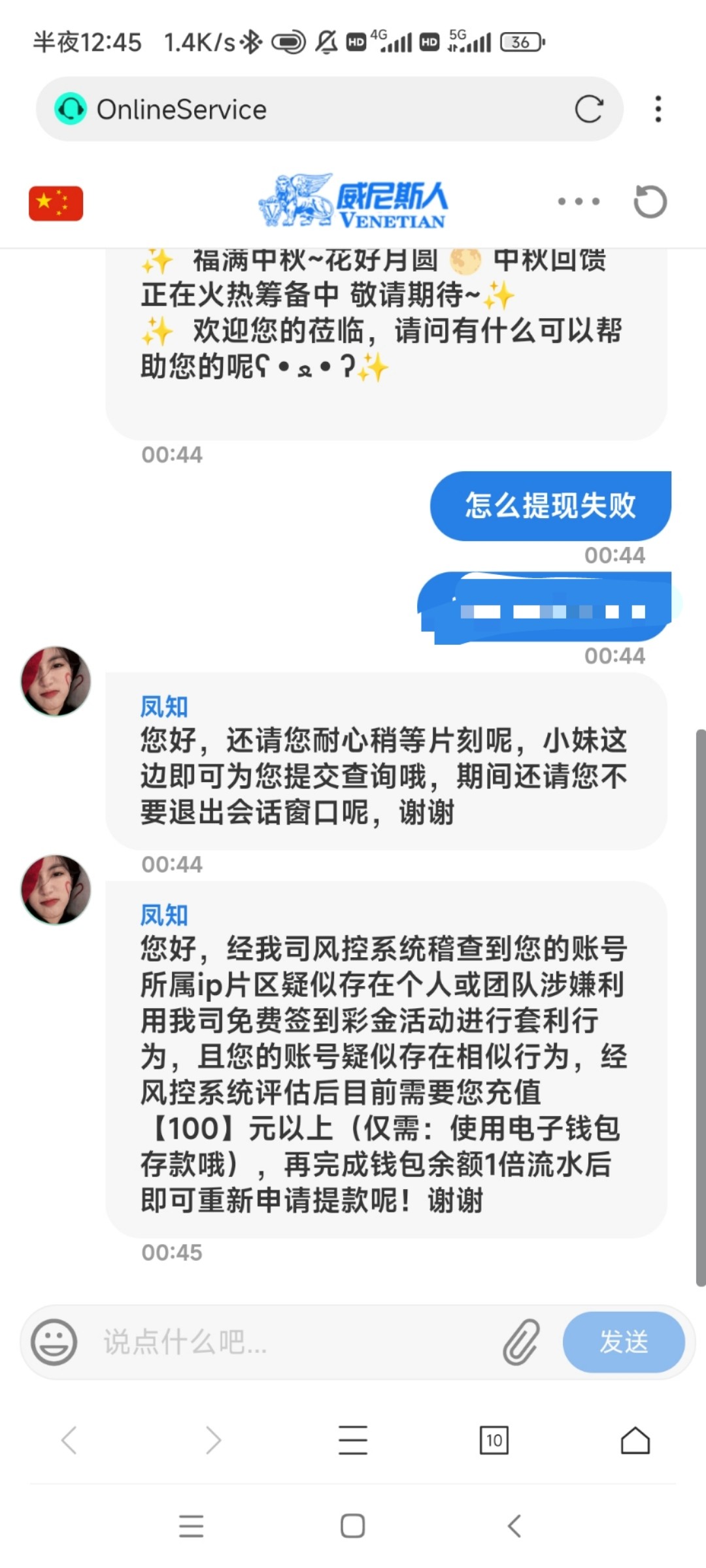Go back to the previous page
The width and height of the screenshot is (706, 1568).
point(69,1440)
